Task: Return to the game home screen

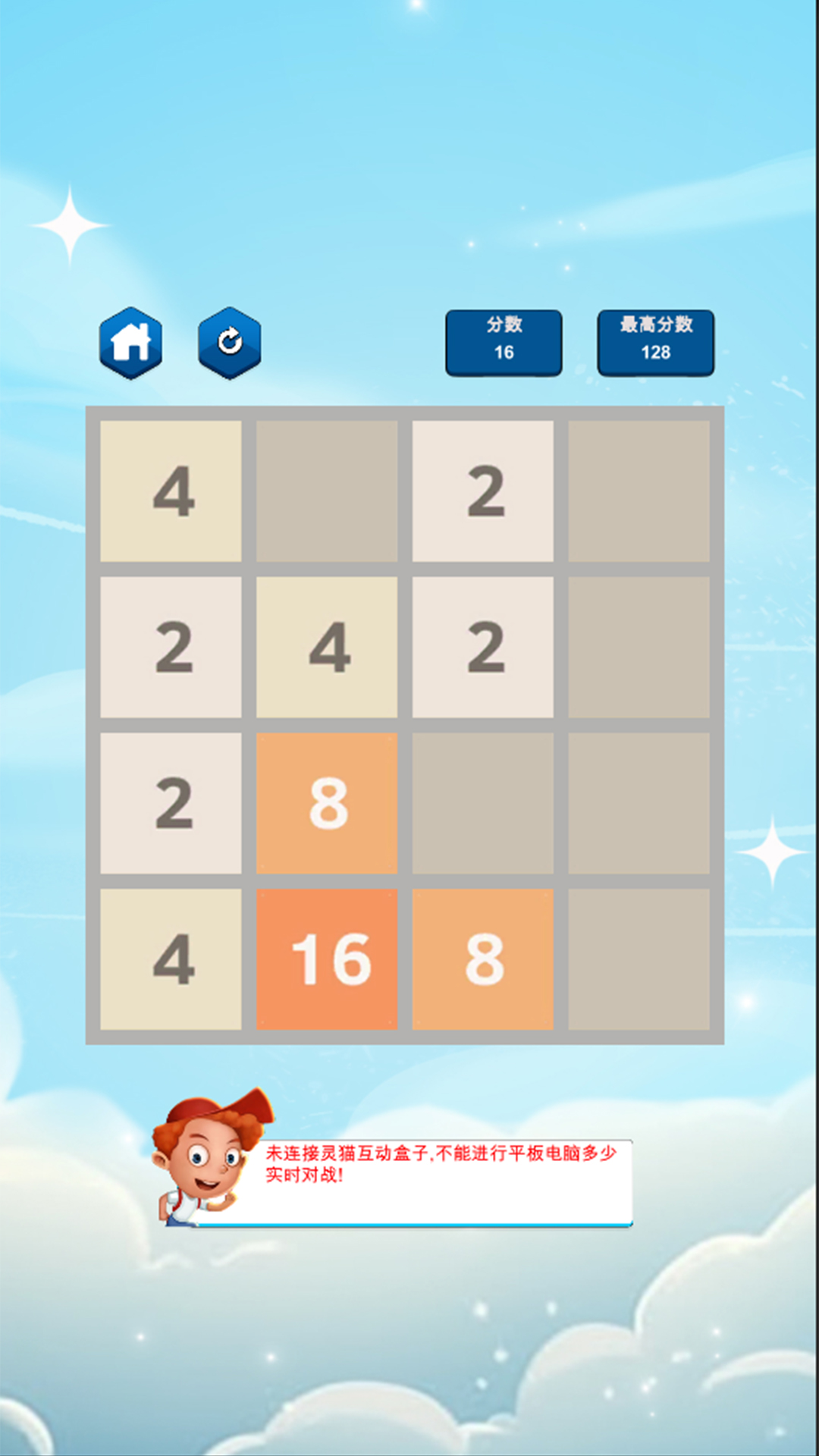Action: point(131,343)
